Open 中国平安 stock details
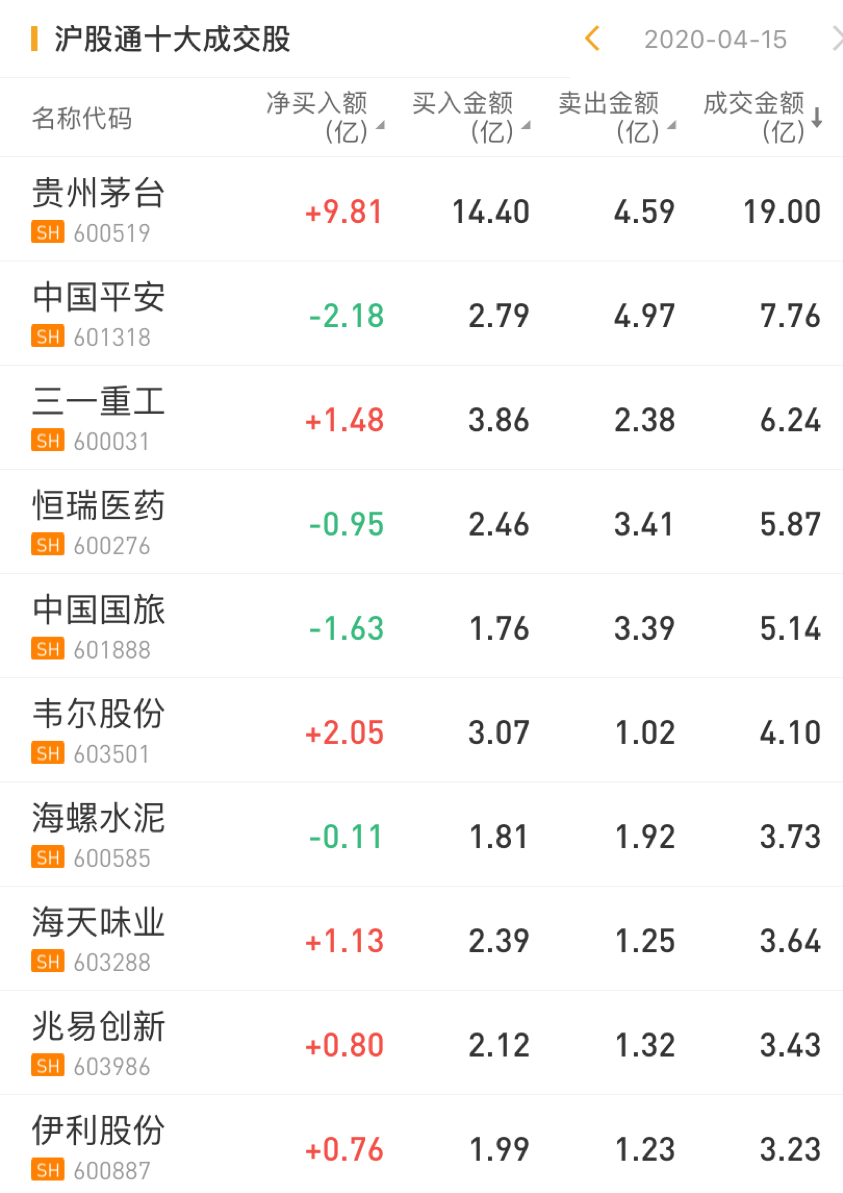This screenshot has height=1193, width=843. click(x=98, y=314)
